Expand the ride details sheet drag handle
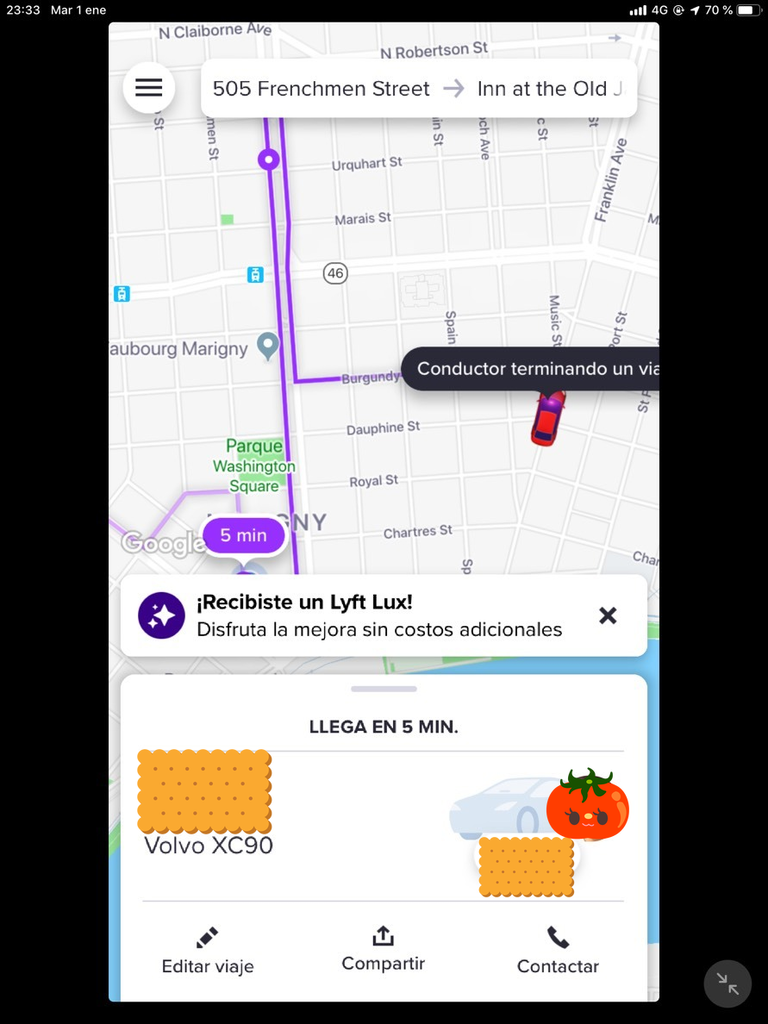Screen dimensions: 768x1024 point(383,687)
